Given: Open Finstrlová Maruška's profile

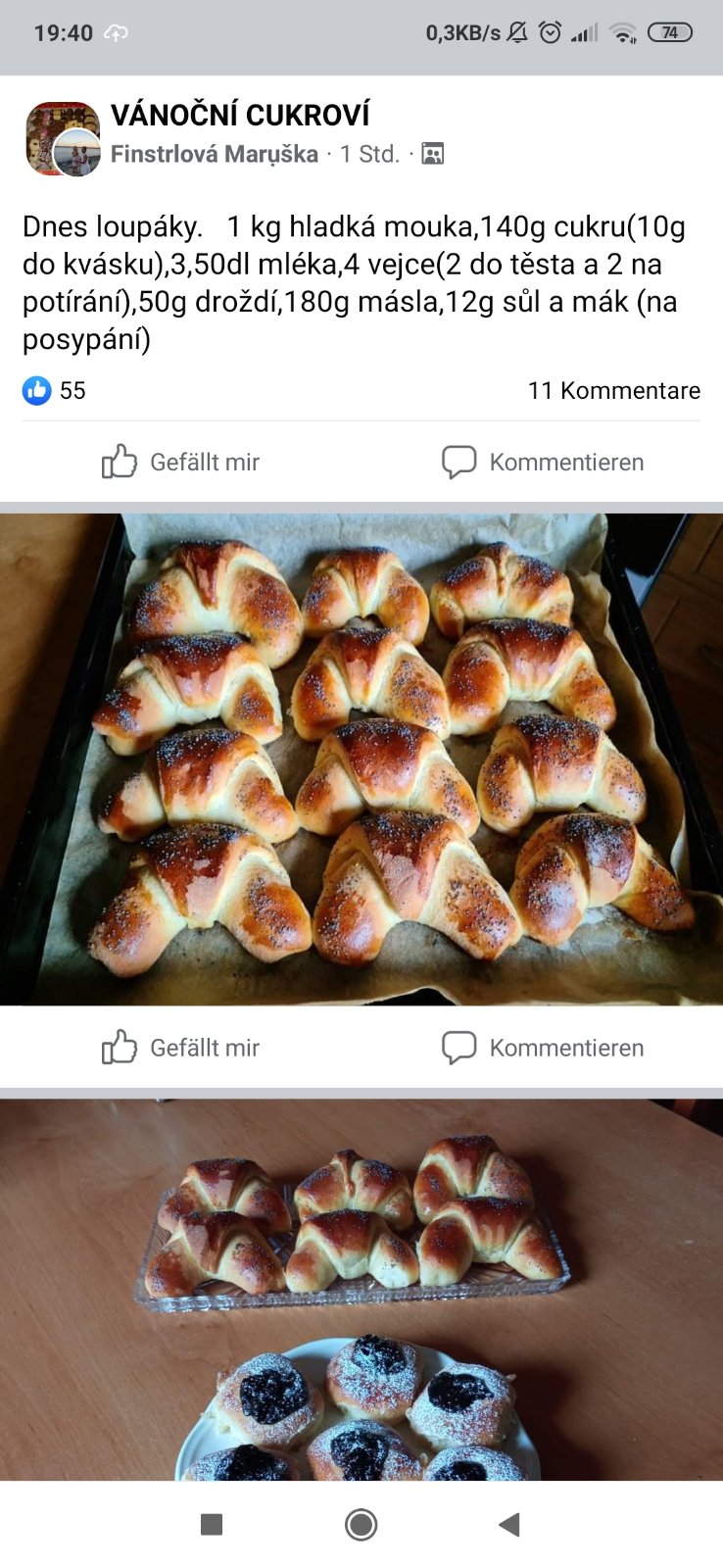Looking at the screenshot, I should 214,154.
